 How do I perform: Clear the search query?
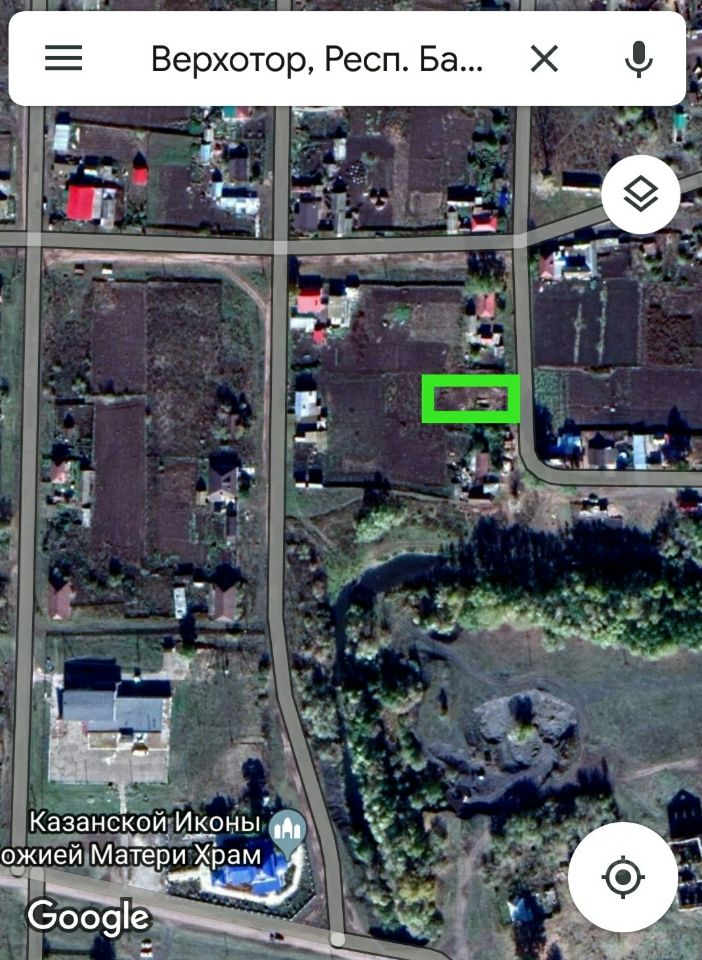pos(544,60)
